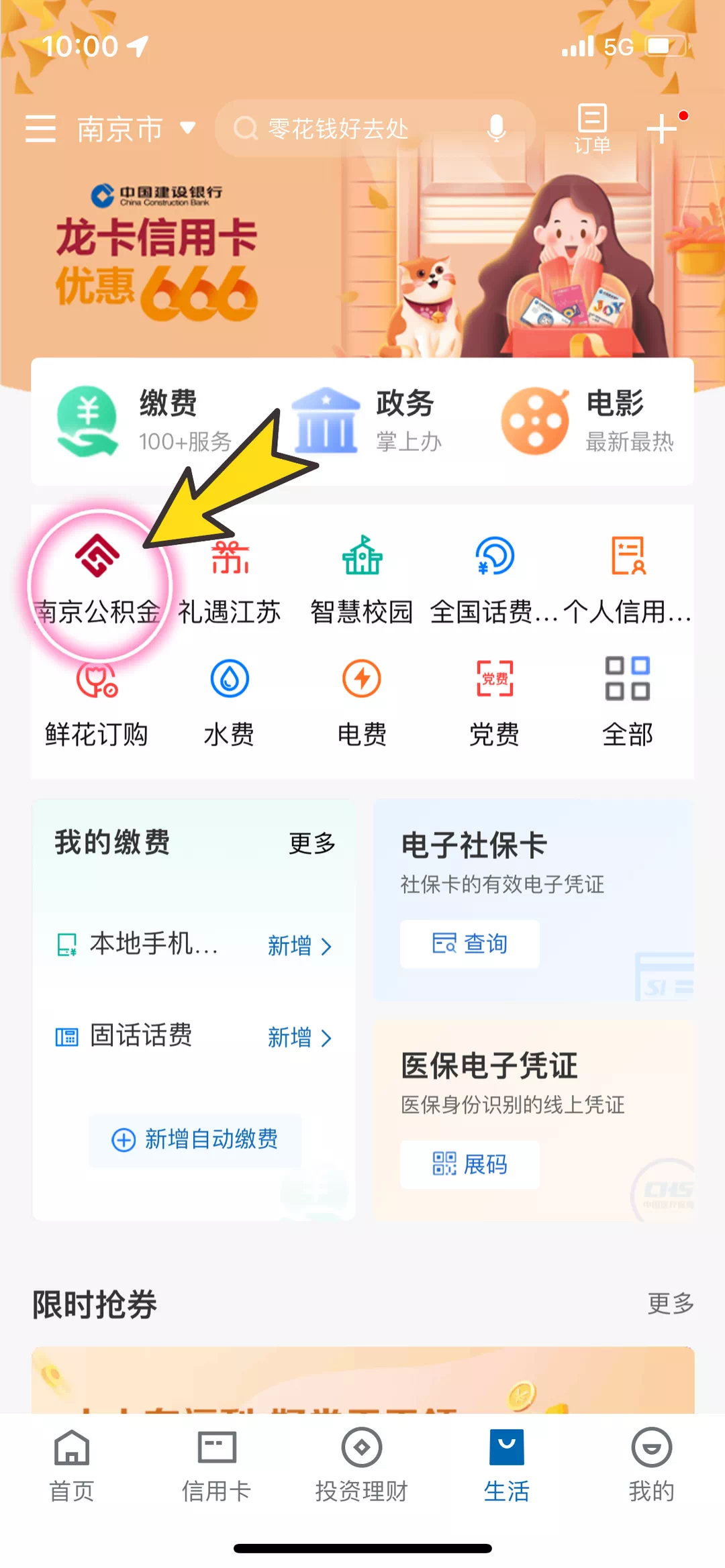Start voice search with microphone
725x1568 pixels.
(496, 128)
